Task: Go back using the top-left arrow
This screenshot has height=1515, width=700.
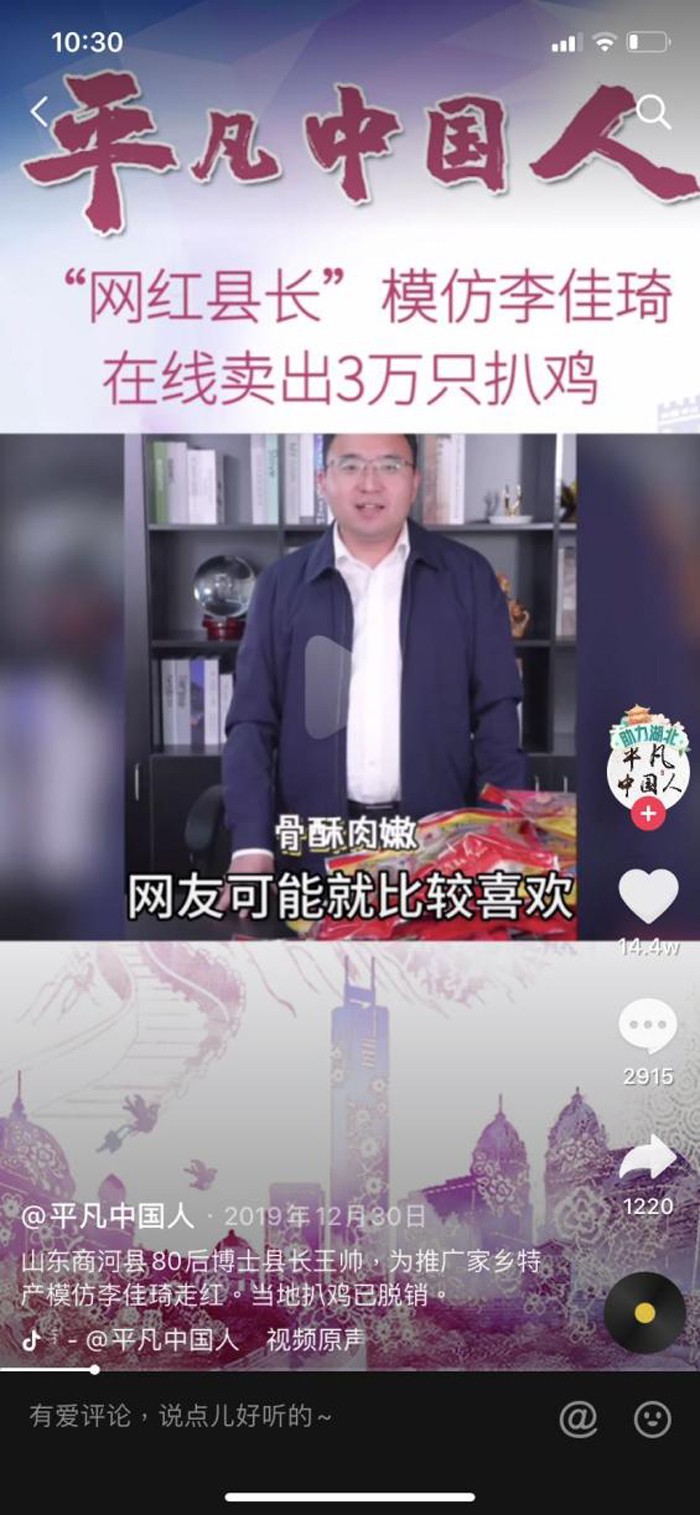Action: (x=39, y=111)
